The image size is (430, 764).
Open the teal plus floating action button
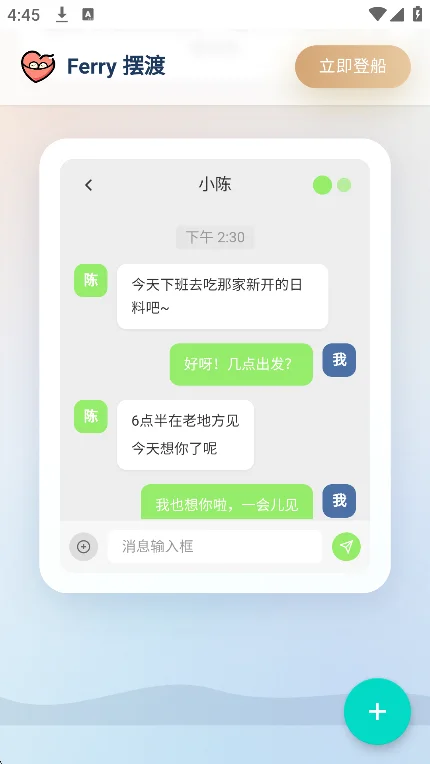click(x=377, y=712)
